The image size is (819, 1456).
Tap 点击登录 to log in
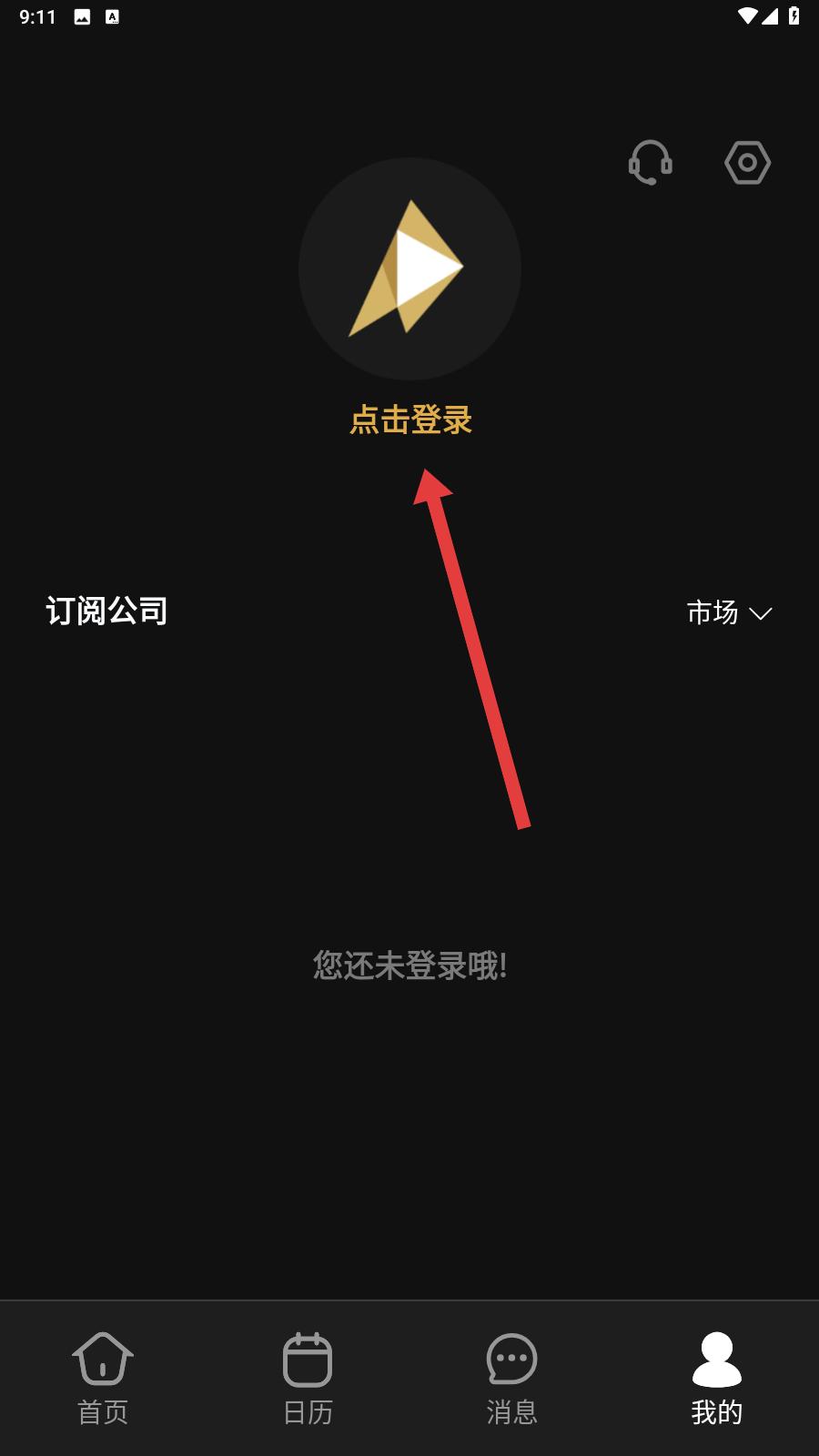pyautogui.click(x=410, y=420)
